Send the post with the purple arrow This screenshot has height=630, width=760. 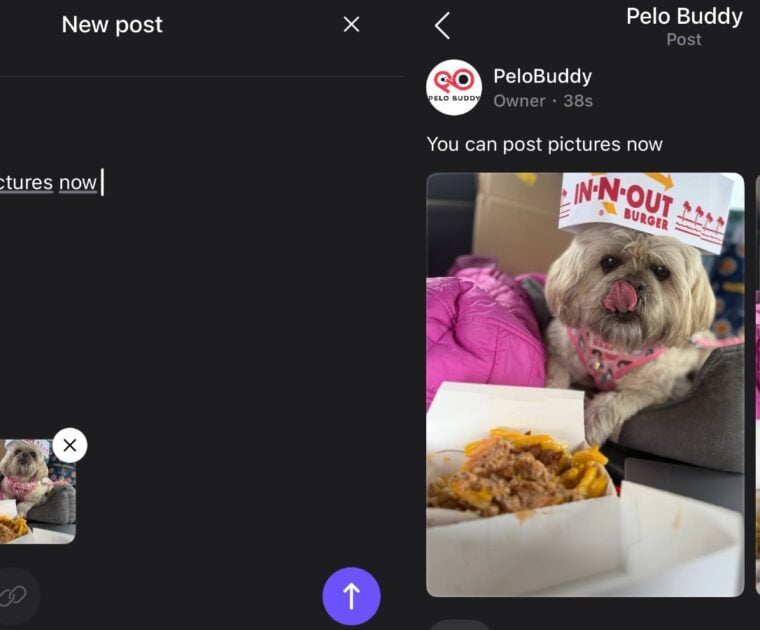click(x=351, y=596)
